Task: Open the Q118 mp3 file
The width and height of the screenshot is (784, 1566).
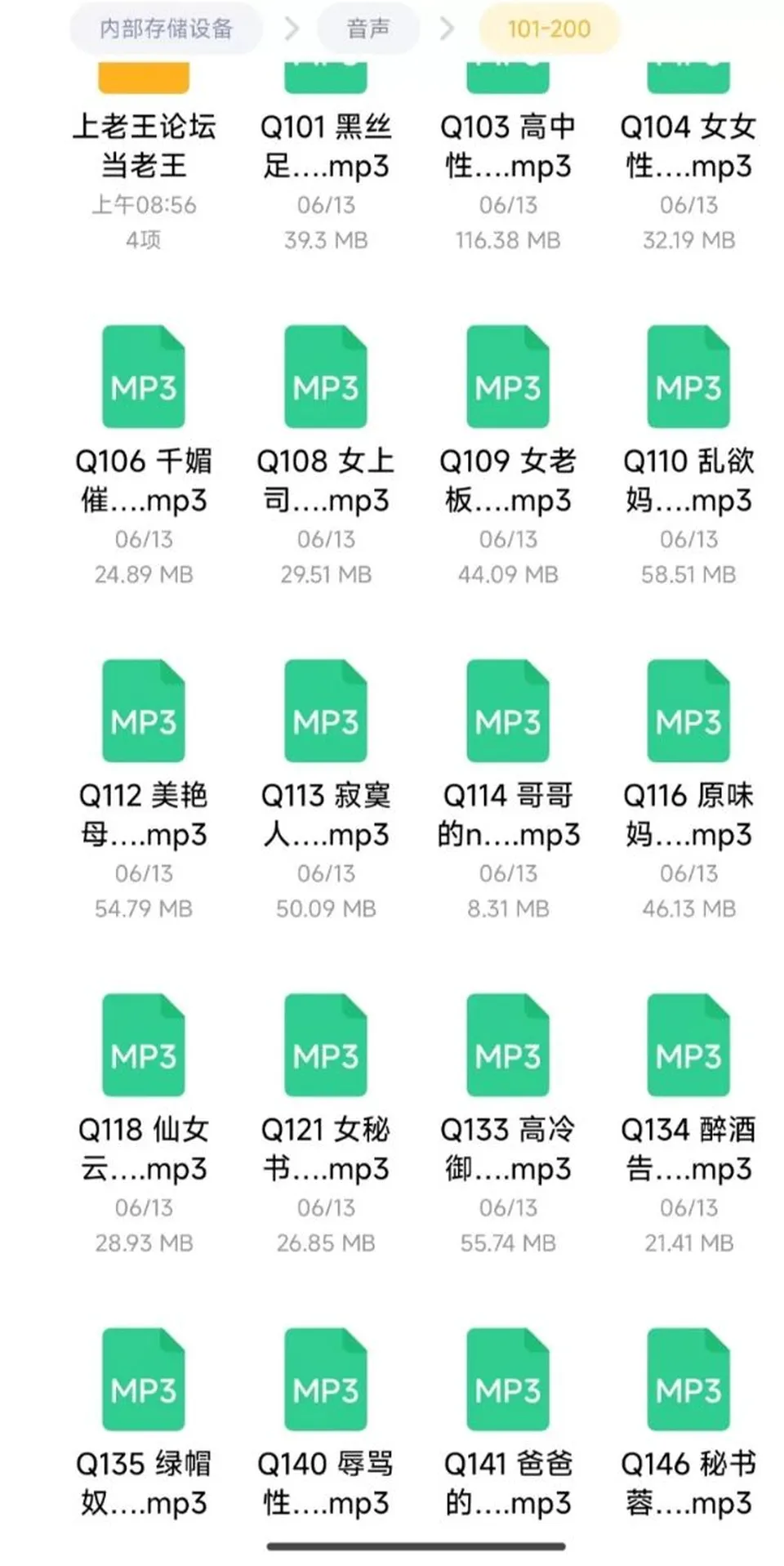Action: point(144,1124)
